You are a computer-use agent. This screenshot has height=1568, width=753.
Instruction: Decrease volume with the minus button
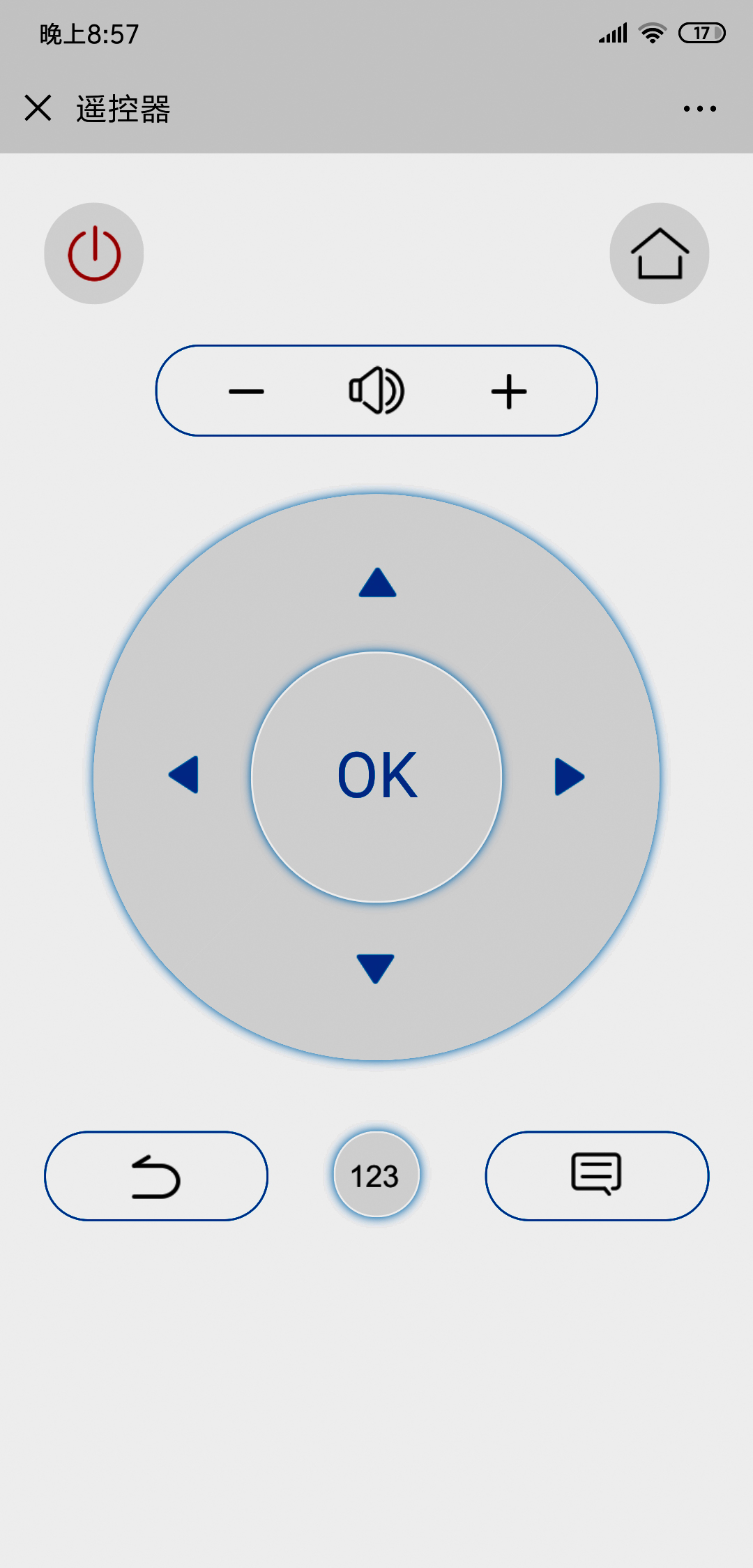pyautogui.click(x=246, y=391)
